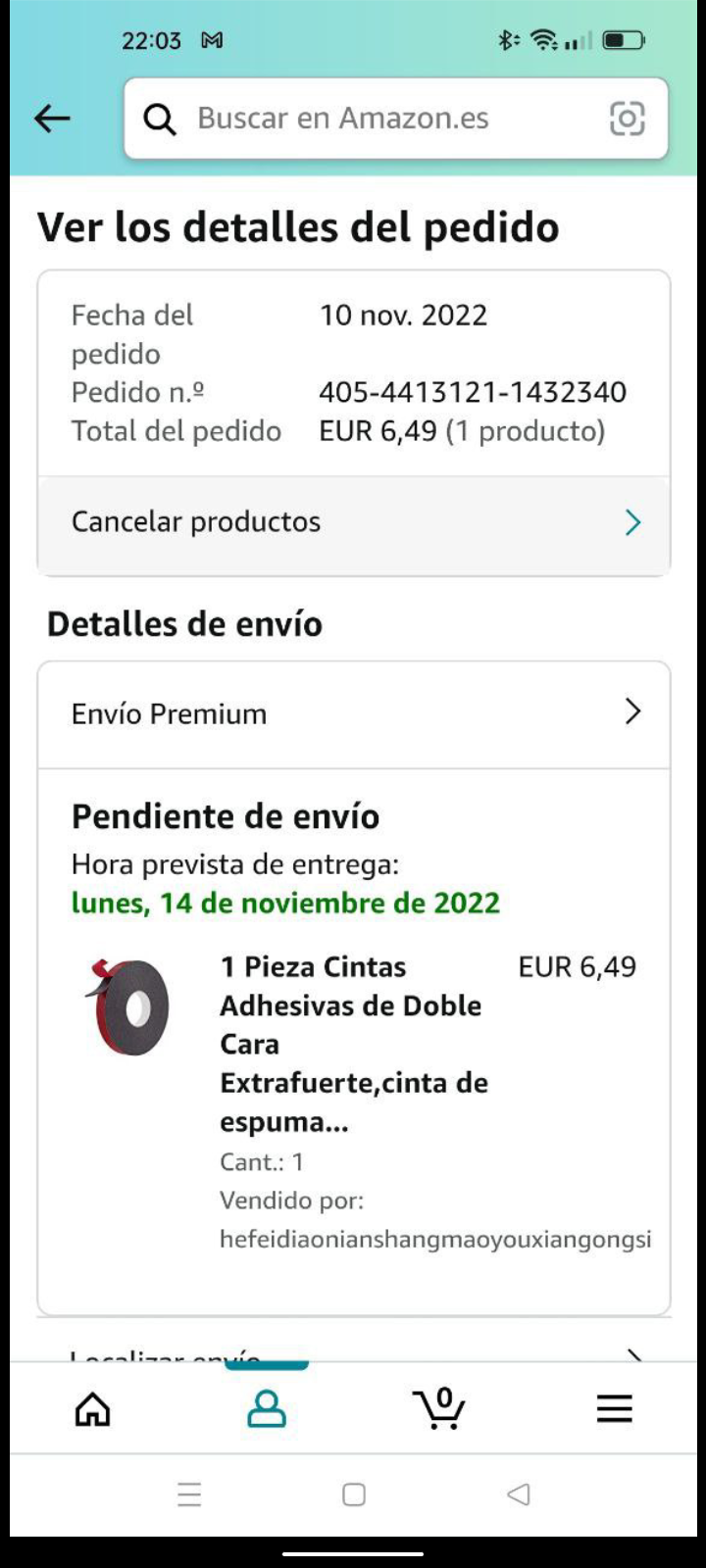Open Cancelar productos
The width and height of the screenshot is (706, 1568).
click(x=353, y=522)
